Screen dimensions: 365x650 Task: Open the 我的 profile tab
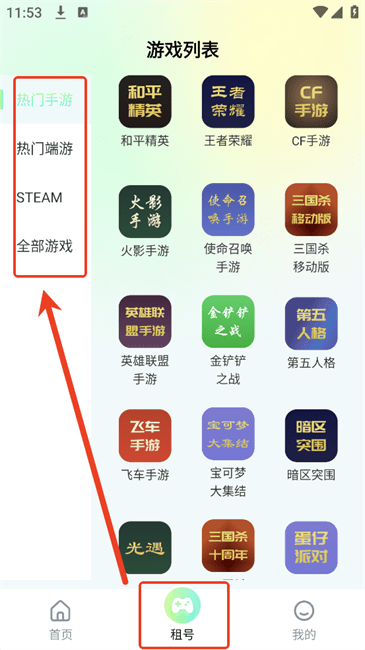(x=304, y=619)
